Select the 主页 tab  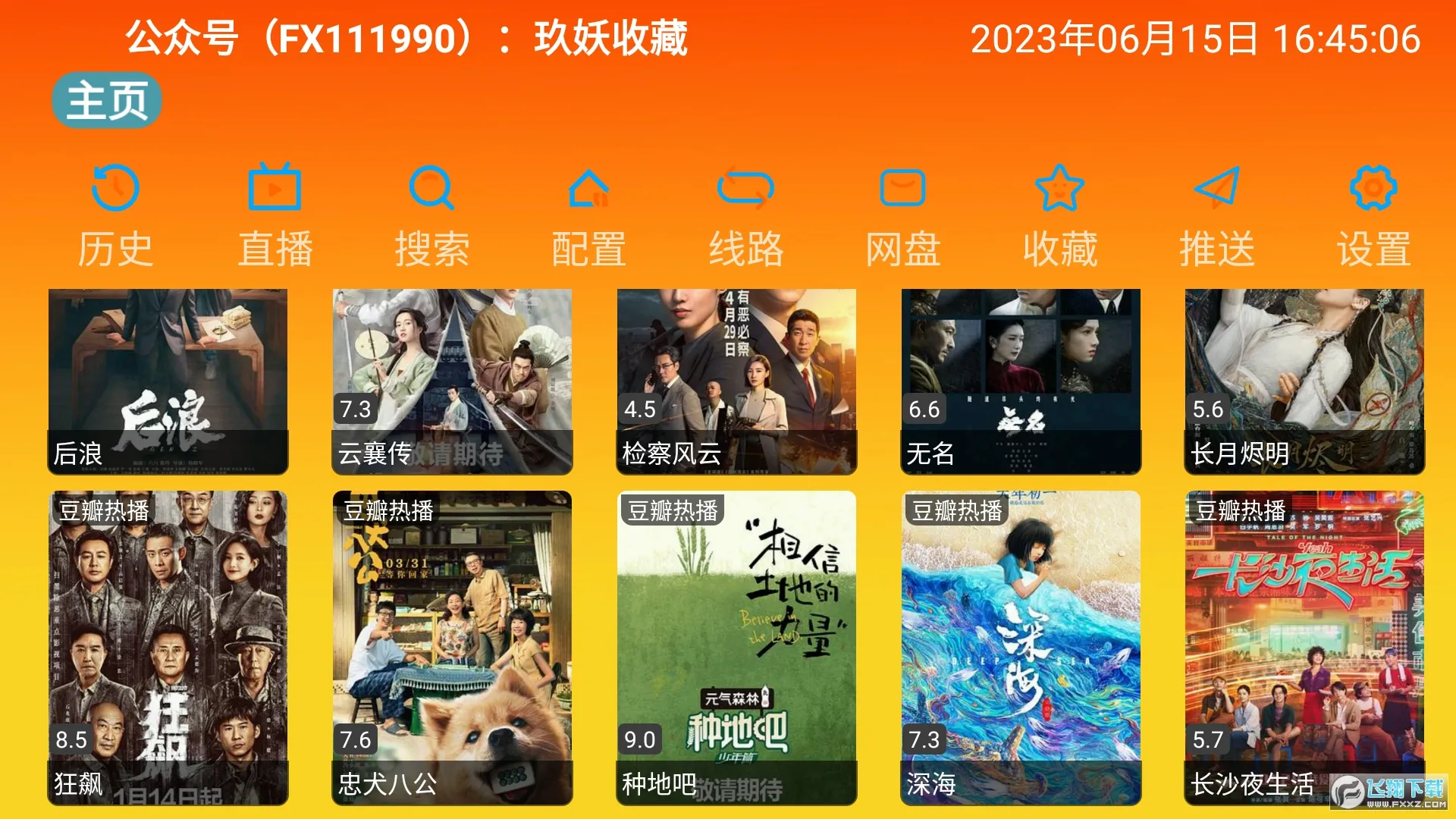coord(107,100)
